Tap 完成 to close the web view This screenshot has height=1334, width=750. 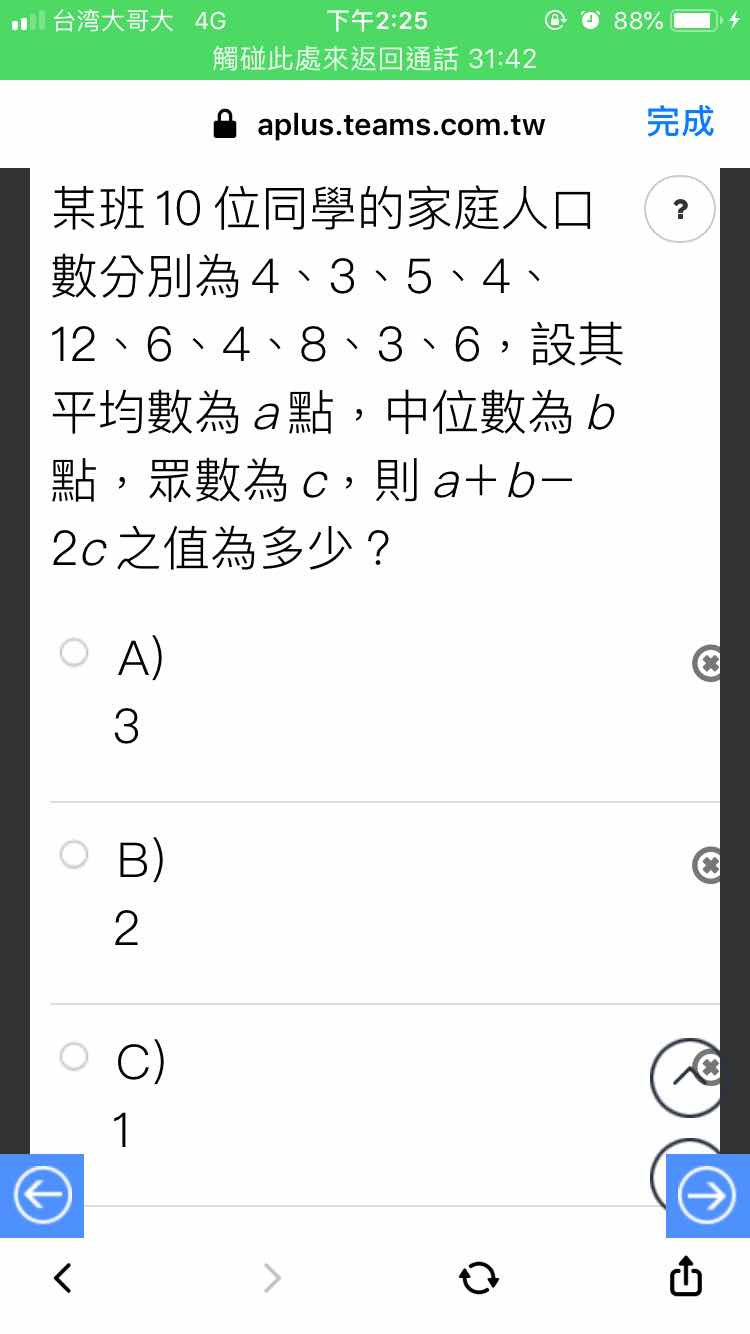680,123
